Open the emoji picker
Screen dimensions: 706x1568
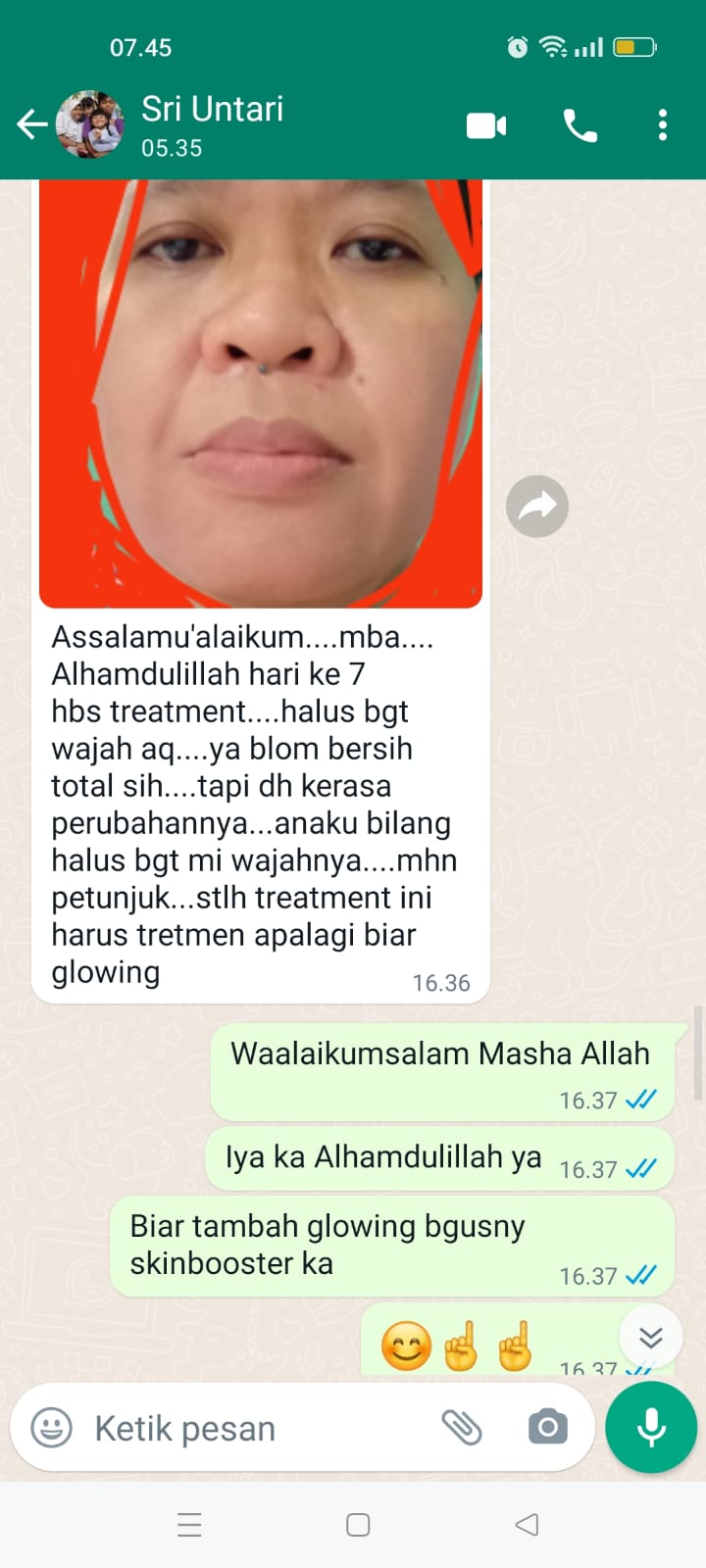(x=52, y=1428)
